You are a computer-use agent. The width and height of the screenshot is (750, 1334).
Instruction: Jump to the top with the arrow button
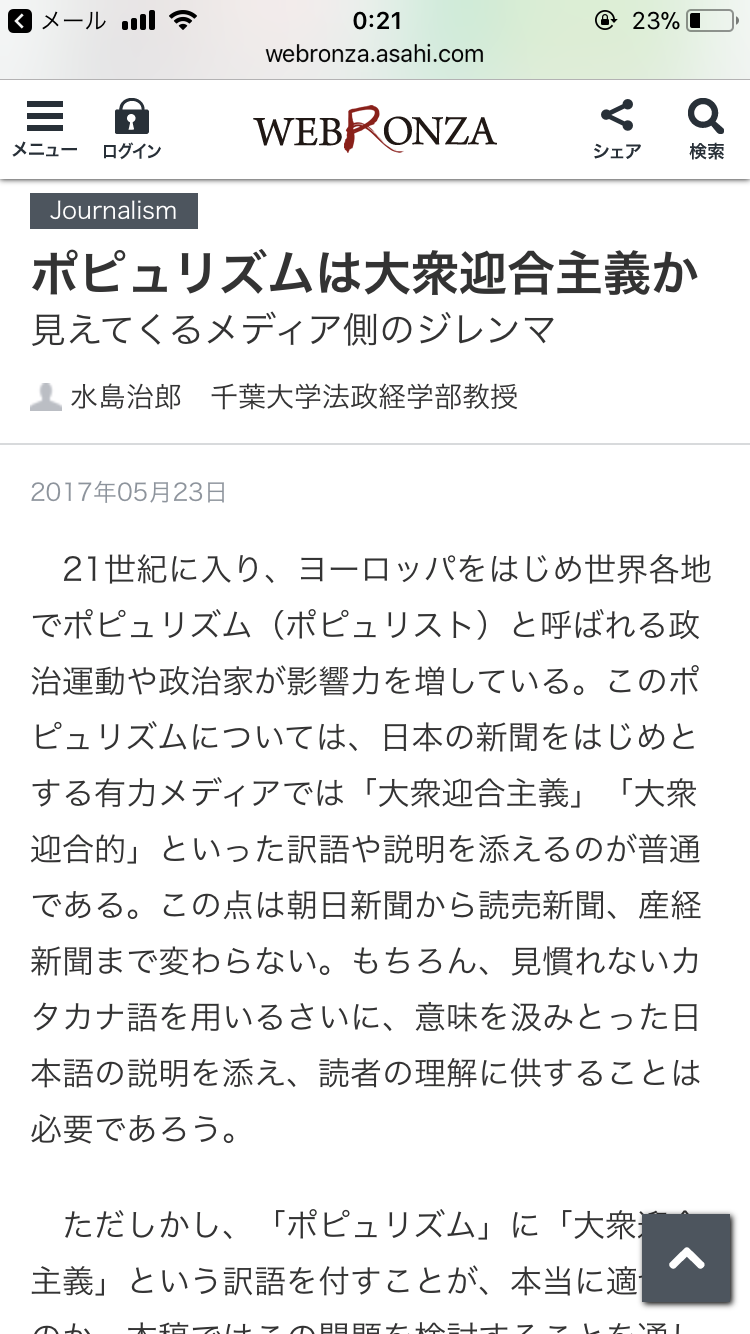687,1258
